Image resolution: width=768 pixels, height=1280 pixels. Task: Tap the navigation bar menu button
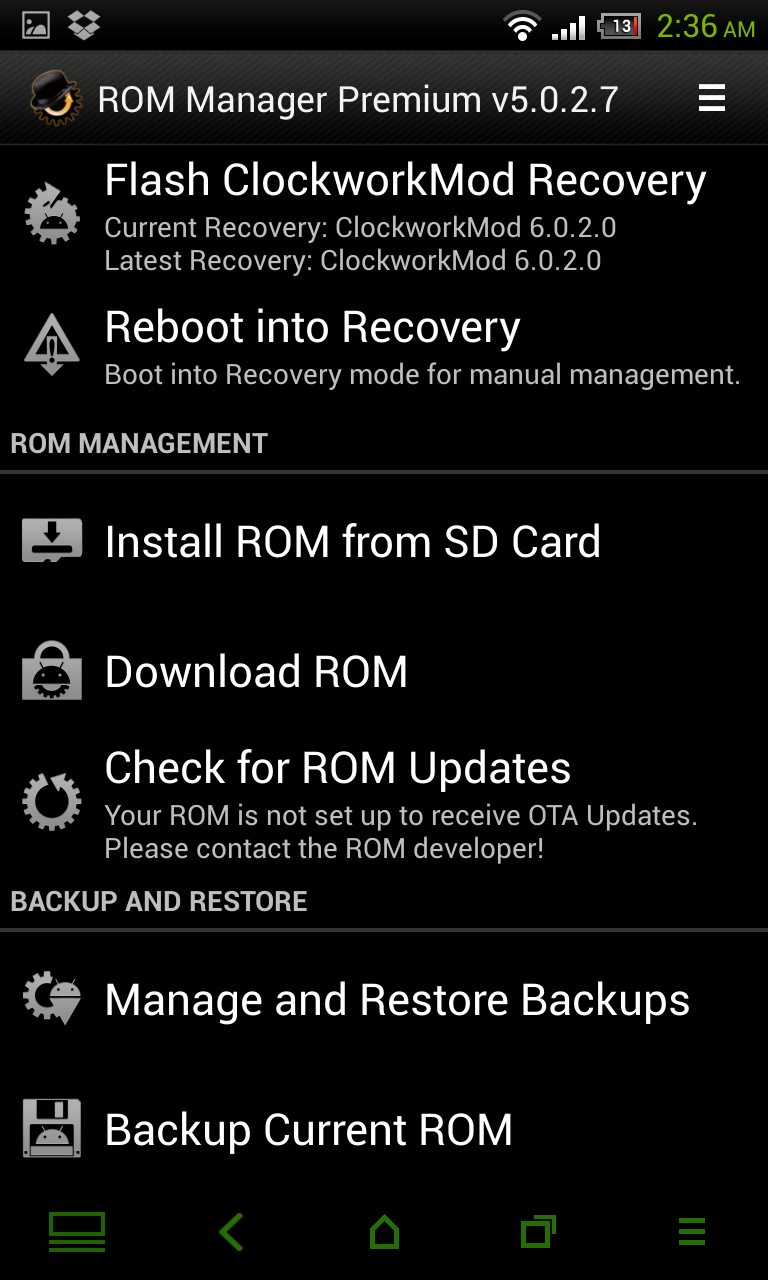point(692,1232)
